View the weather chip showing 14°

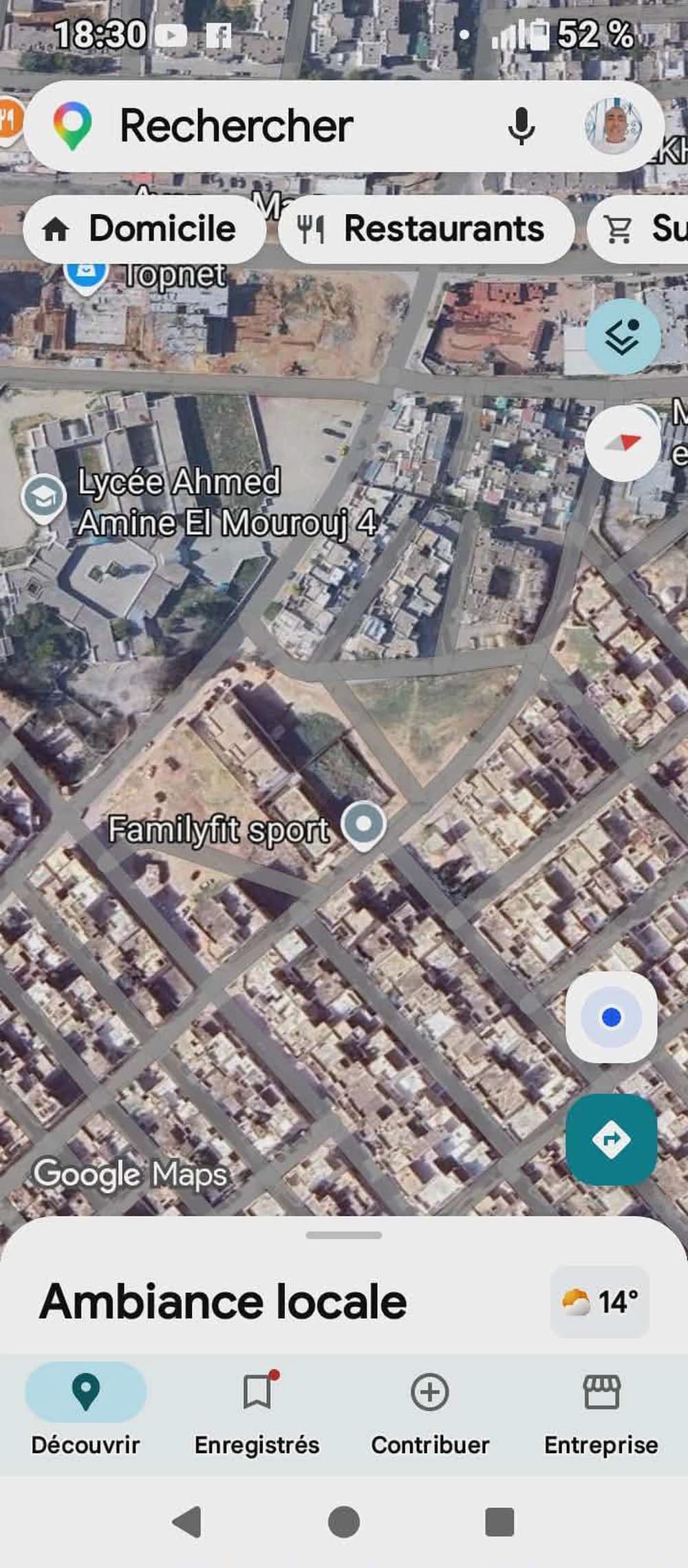tap(600, 1302)
